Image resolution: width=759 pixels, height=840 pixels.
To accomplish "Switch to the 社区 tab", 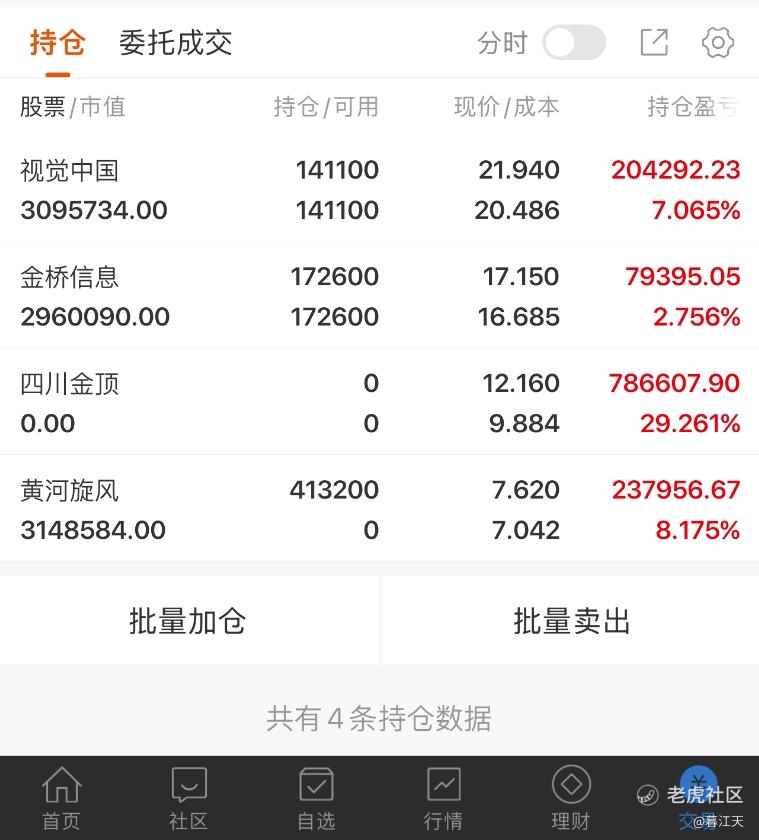I will coord(188,799).
